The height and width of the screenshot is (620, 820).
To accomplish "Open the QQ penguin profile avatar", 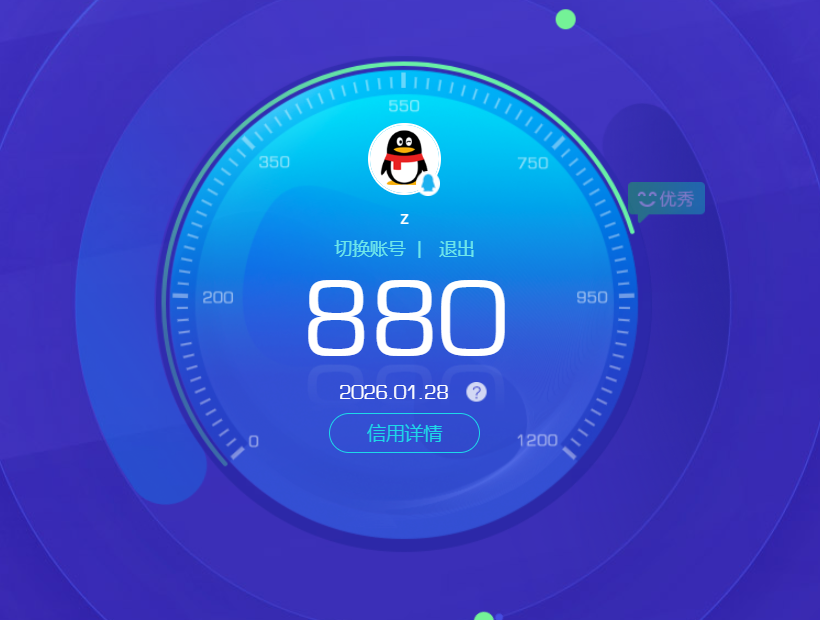I will click(404, 158).
